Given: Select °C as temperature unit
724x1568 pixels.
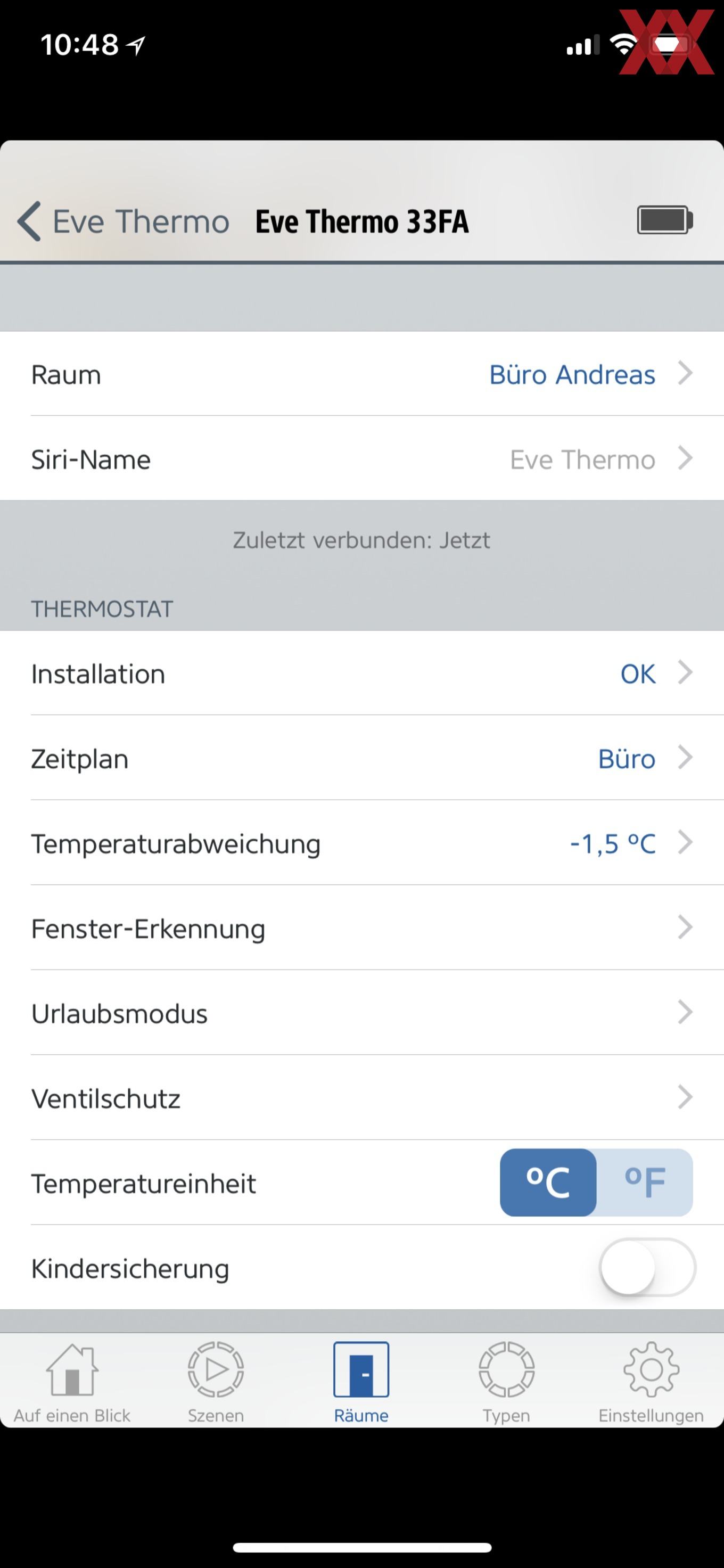Looking at the screenshot, I should point(548,1183).
